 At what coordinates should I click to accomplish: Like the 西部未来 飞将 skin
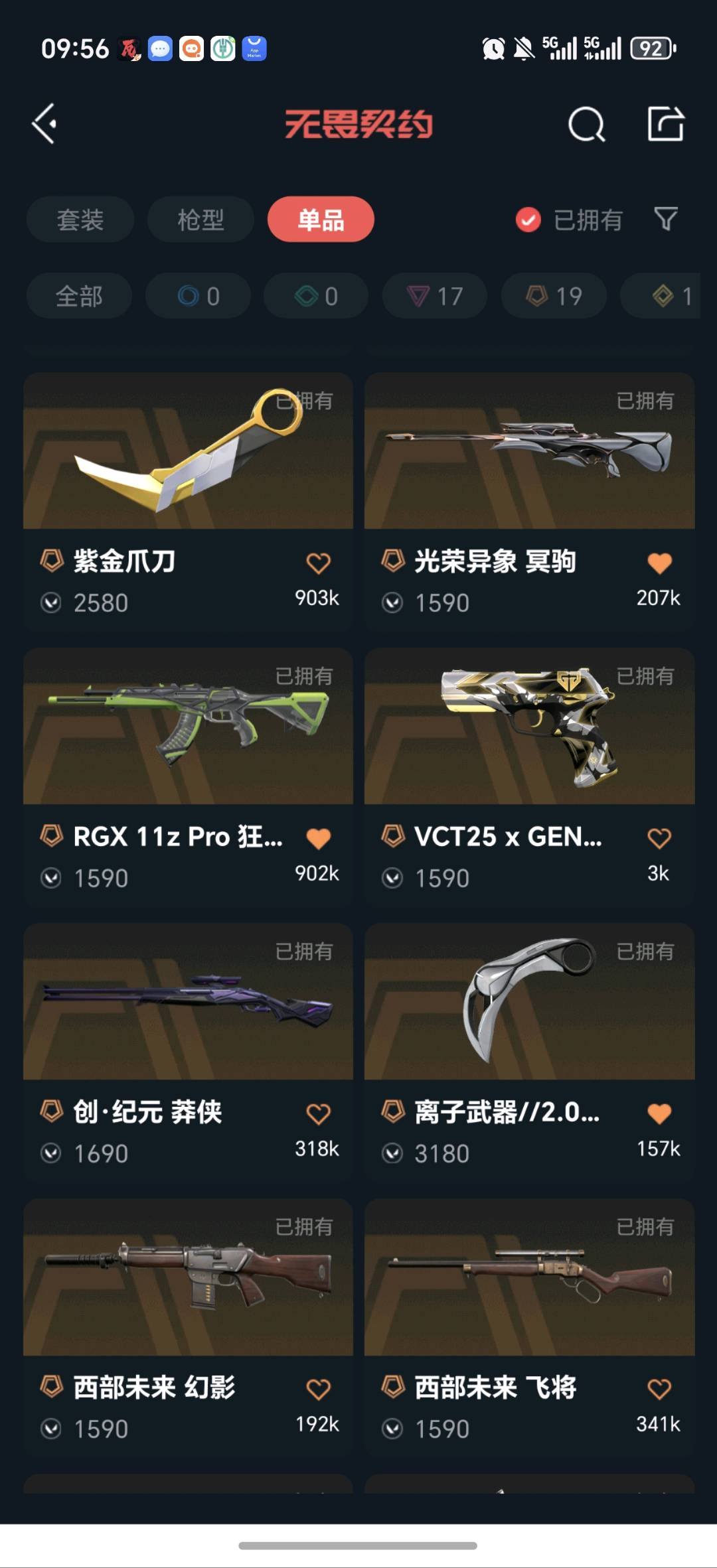point(659,1390)
